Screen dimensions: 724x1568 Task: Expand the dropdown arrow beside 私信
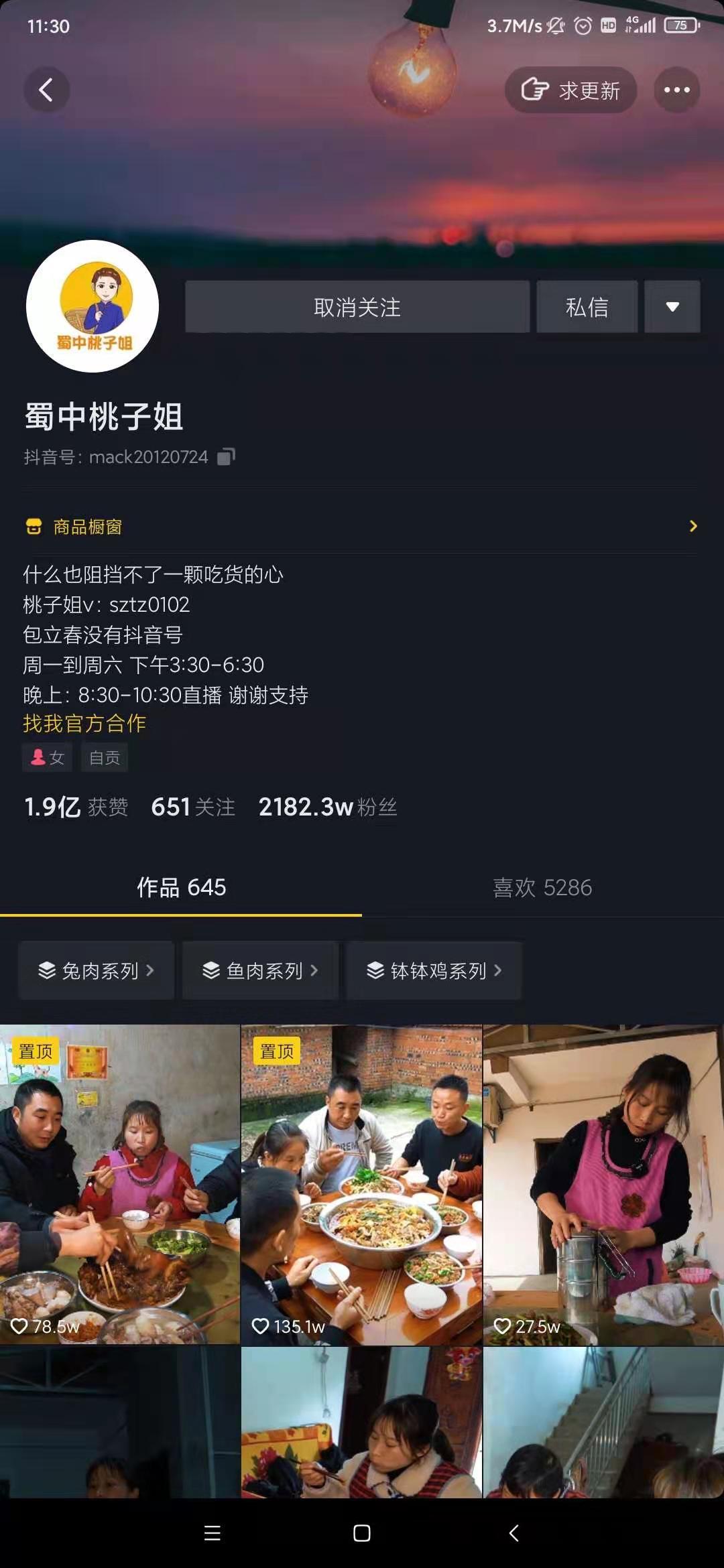(672, 307)
